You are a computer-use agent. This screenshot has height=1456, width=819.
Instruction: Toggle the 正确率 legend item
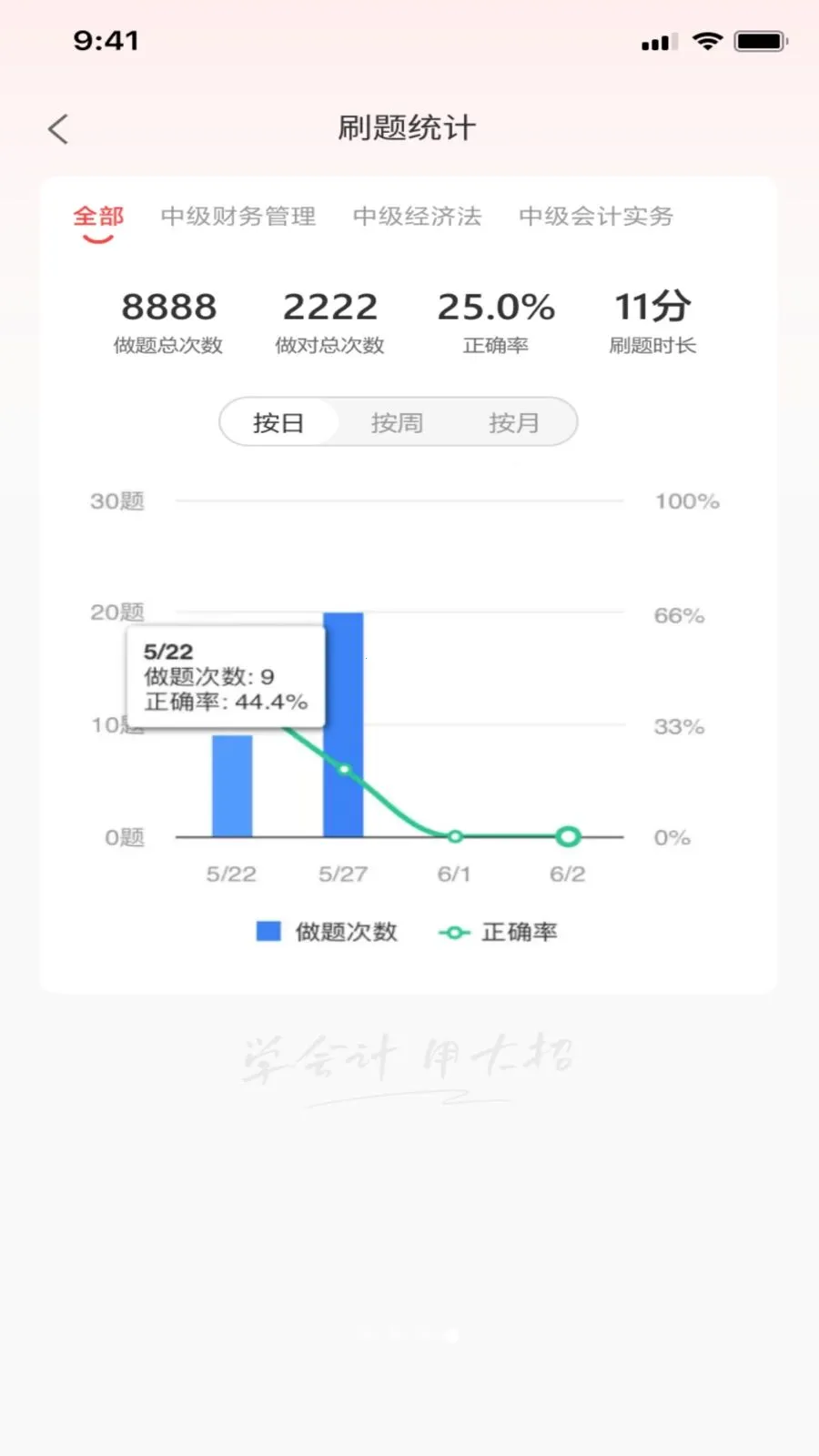498,932
